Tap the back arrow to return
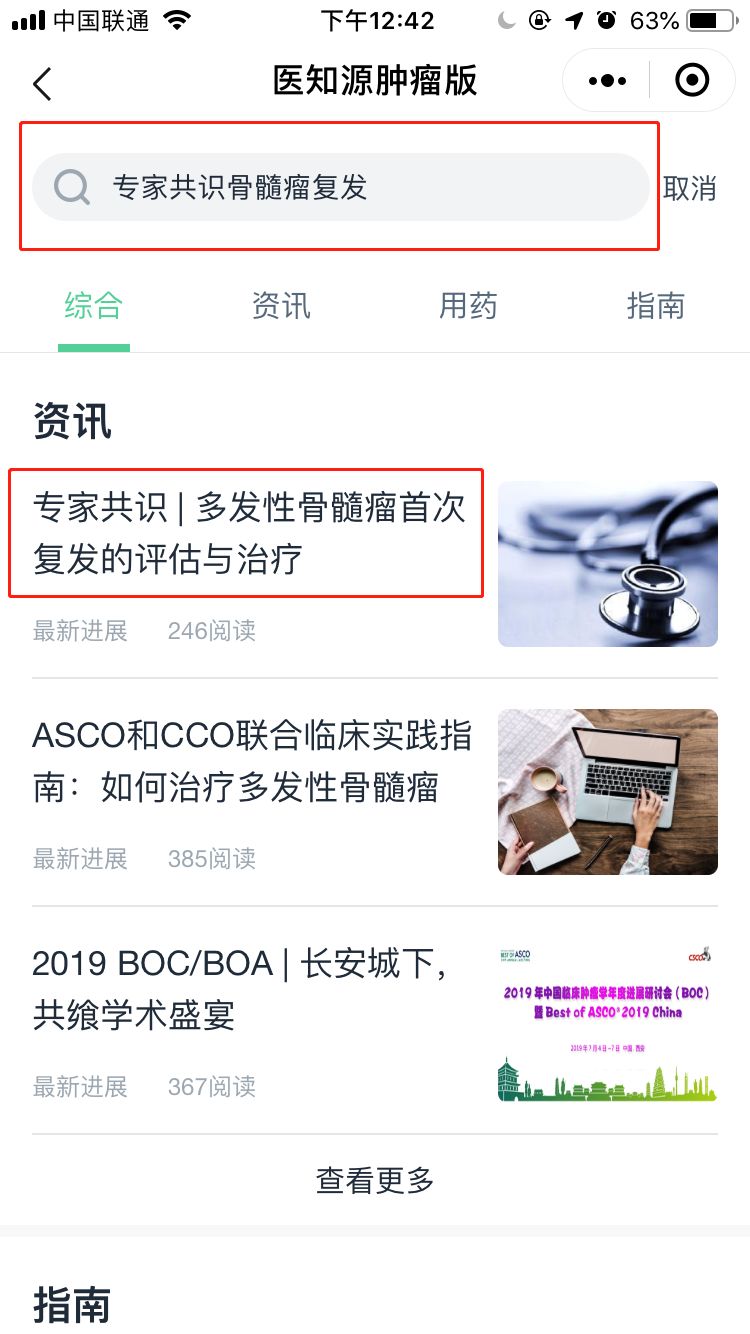Image resolution: width=750 pixels, height=1334 pixels. point(41,84)
